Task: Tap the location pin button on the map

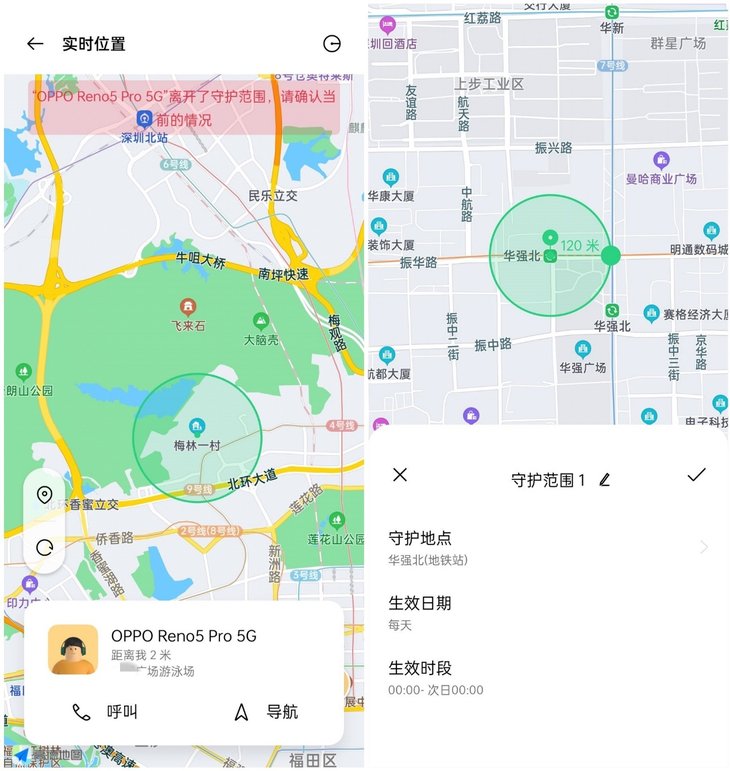Action: click(x=44, y=495)
